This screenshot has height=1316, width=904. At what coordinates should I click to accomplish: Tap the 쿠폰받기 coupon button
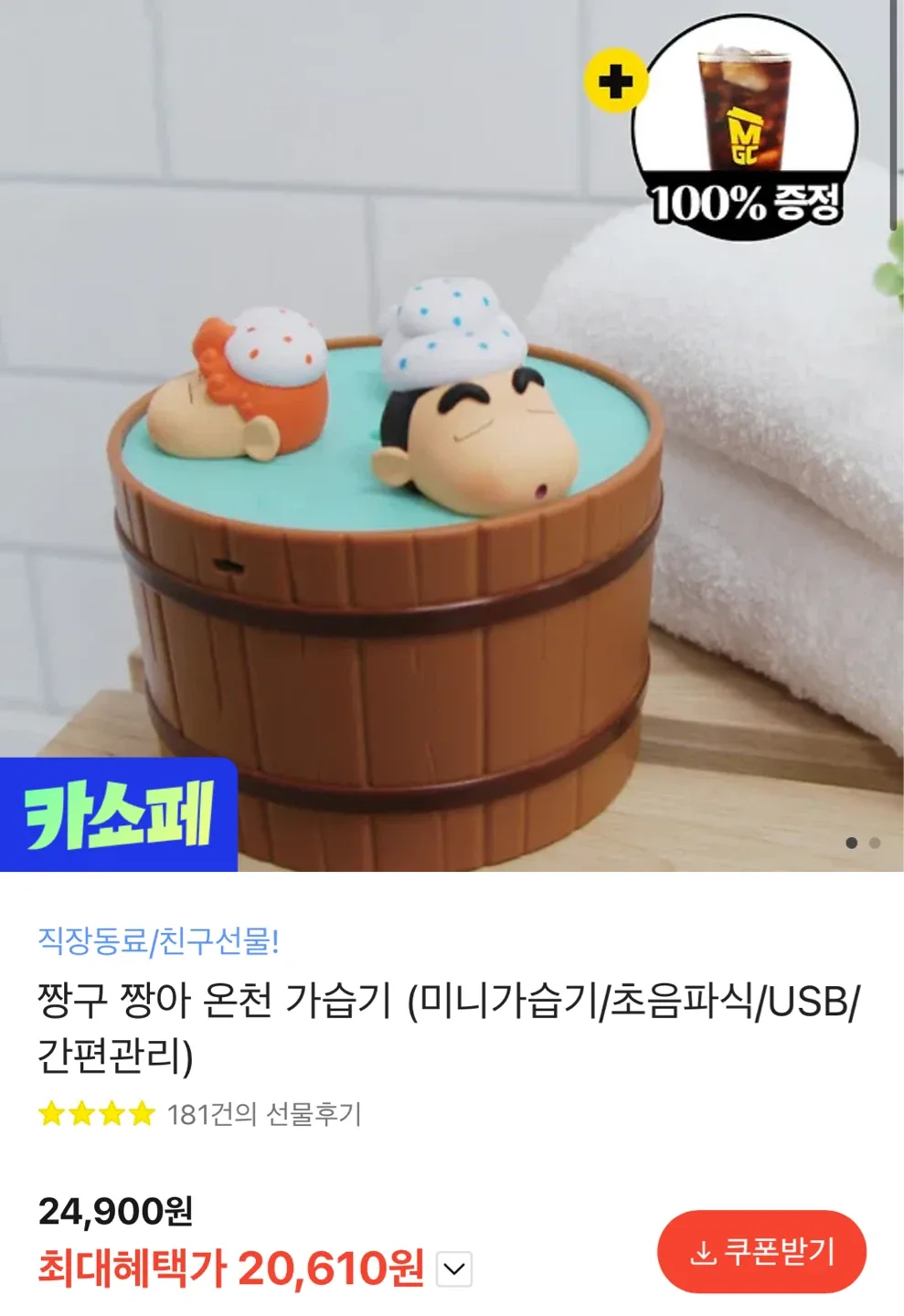(761, 1251)
